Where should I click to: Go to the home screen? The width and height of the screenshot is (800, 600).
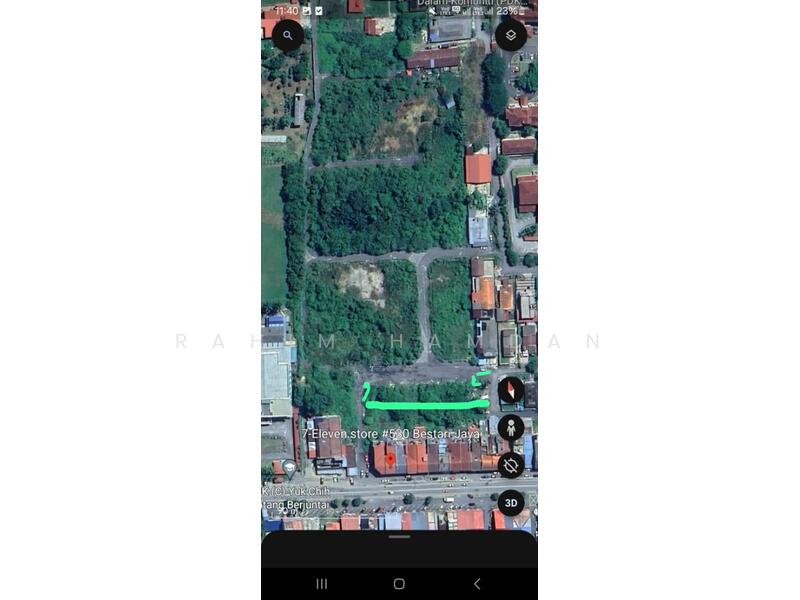point(399,584)
